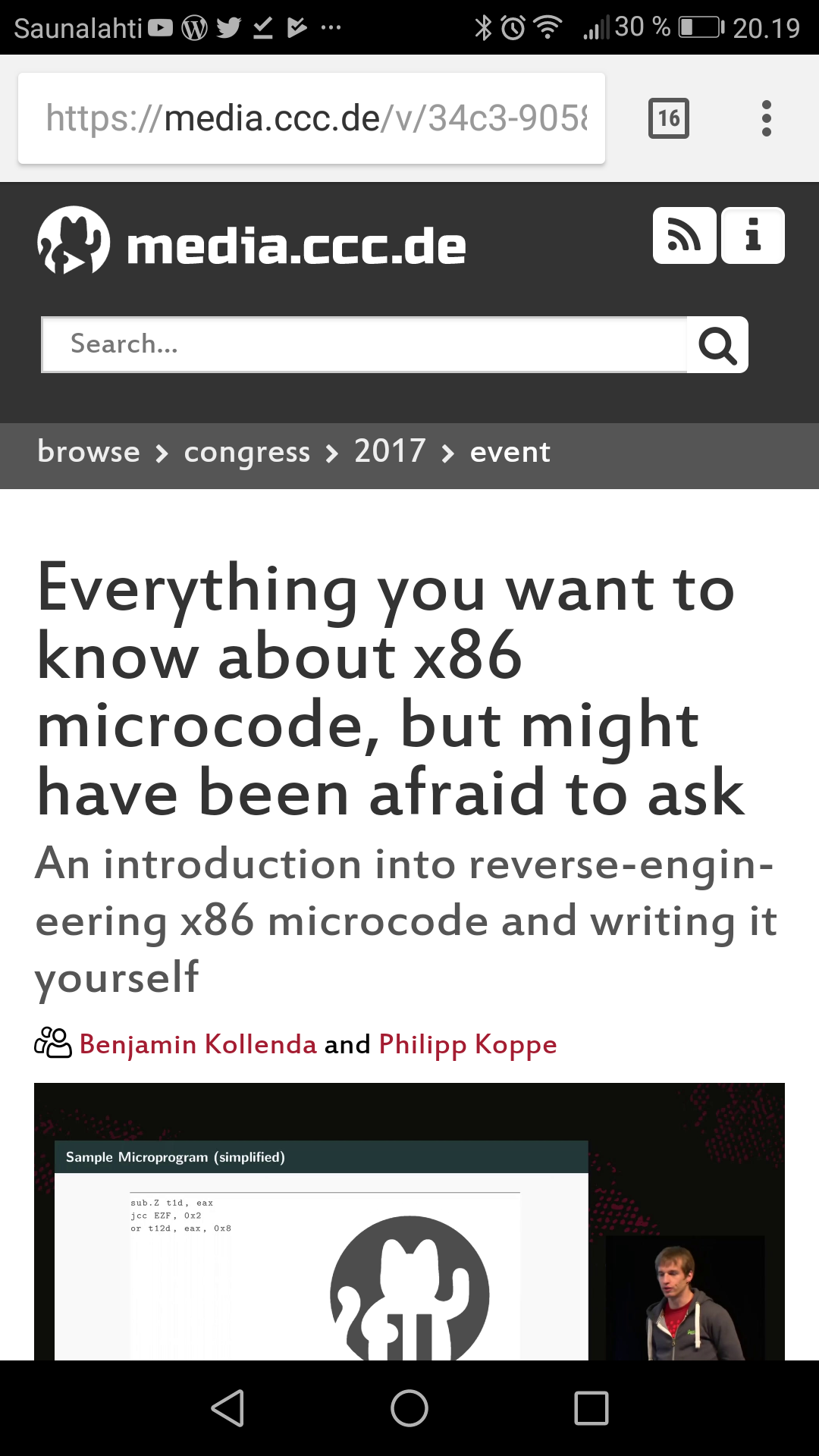Image resolution: width=819 pixels, height=1456 pixels.
Task: Select the event breadcrumb
Action: [x=510, y=453]
